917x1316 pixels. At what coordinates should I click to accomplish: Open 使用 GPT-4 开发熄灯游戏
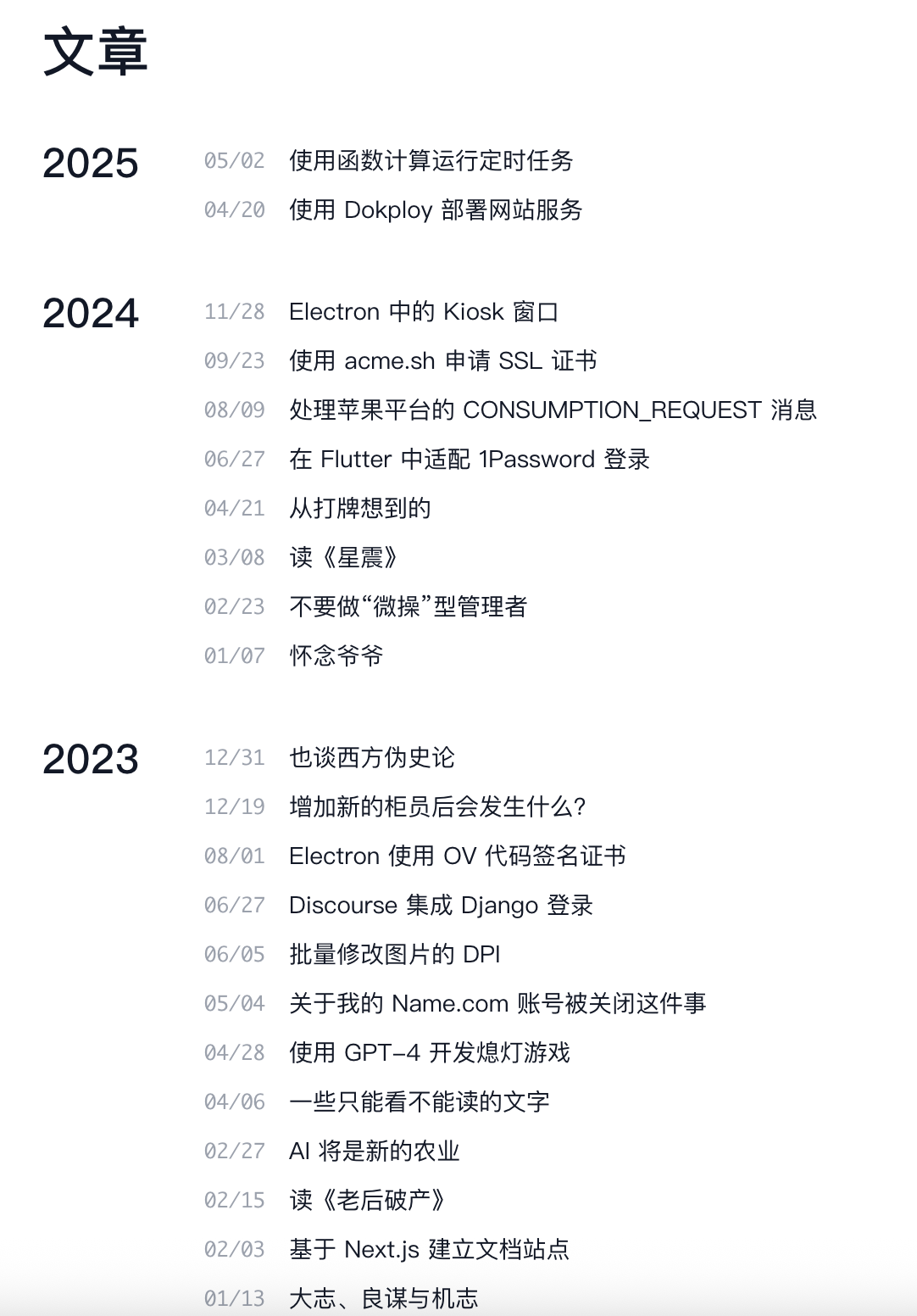[431, 1053]
